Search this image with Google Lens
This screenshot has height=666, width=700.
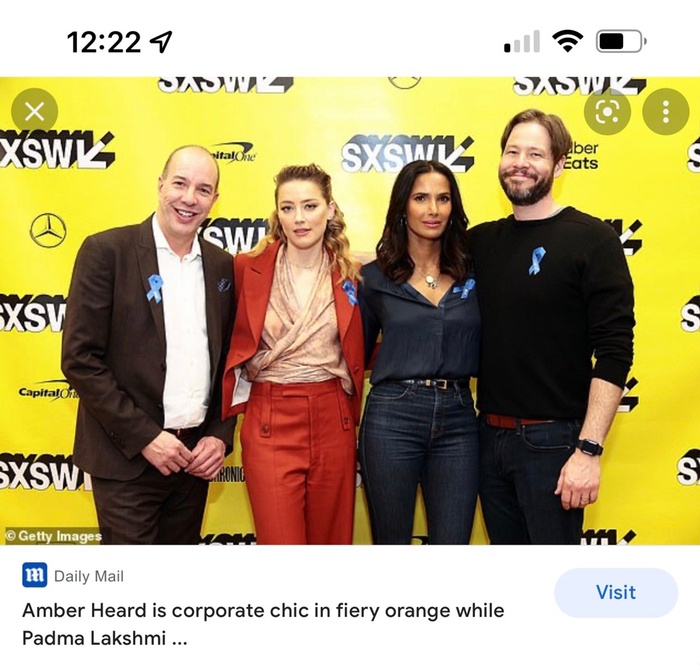point(607,111)
